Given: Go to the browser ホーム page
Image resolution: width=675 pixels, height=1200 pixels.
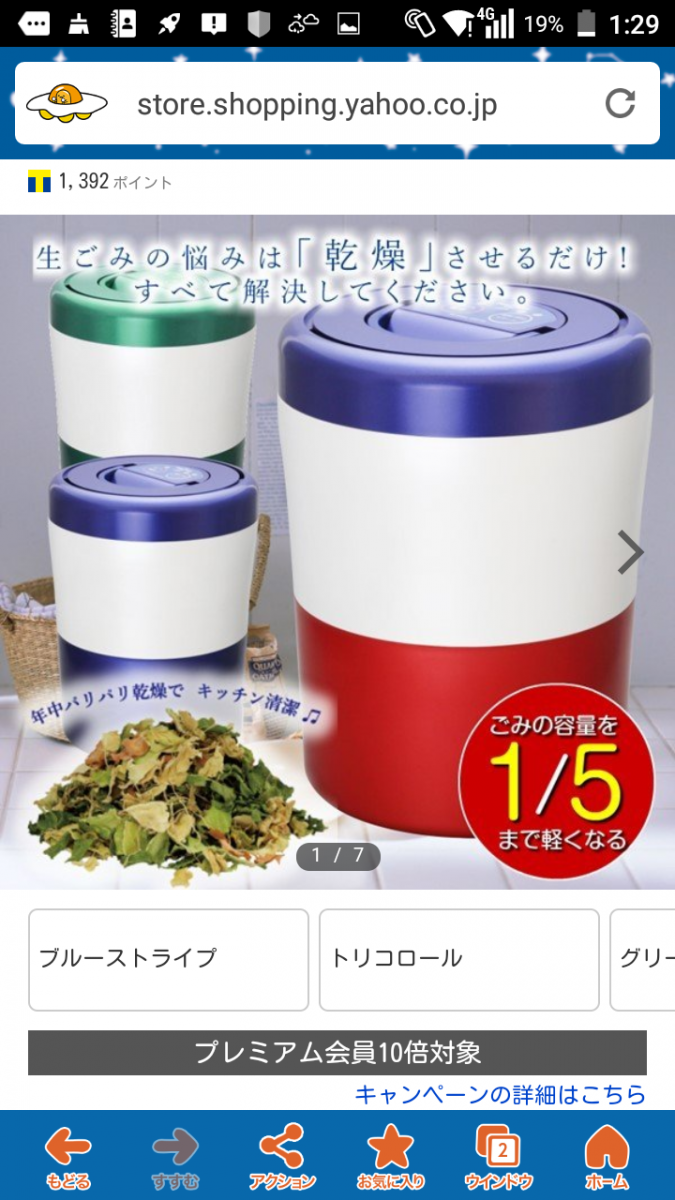Looking at the screenshot, I should [x=607, y=1157].
